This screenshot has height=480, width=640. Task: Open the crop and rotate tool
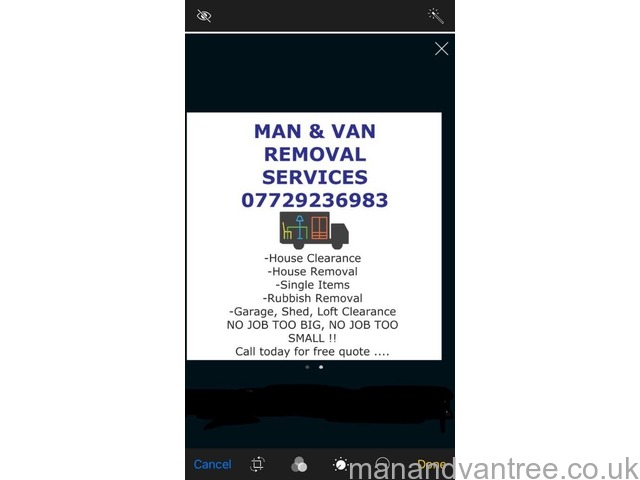click(x=257, y=464)
